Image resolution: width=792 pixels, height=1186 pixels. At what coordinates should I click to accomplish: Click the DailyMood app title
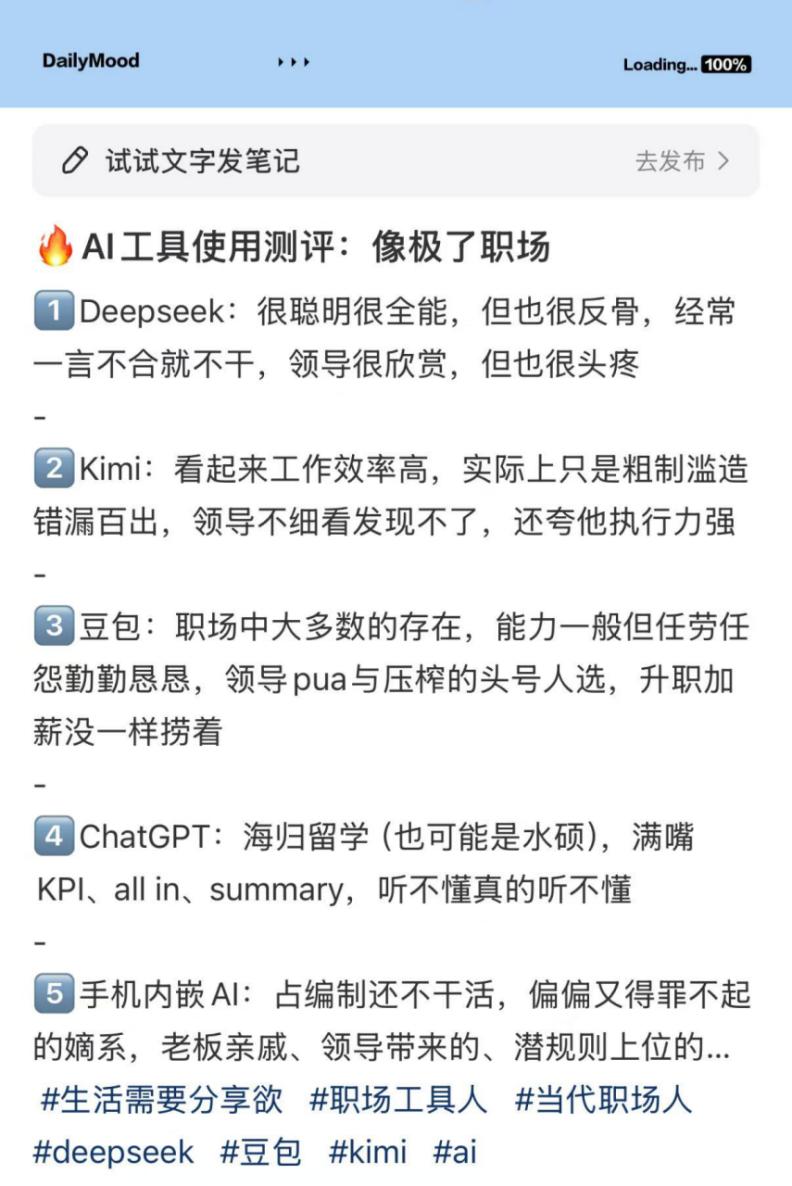pyautogui.click(x=91, y=61)
